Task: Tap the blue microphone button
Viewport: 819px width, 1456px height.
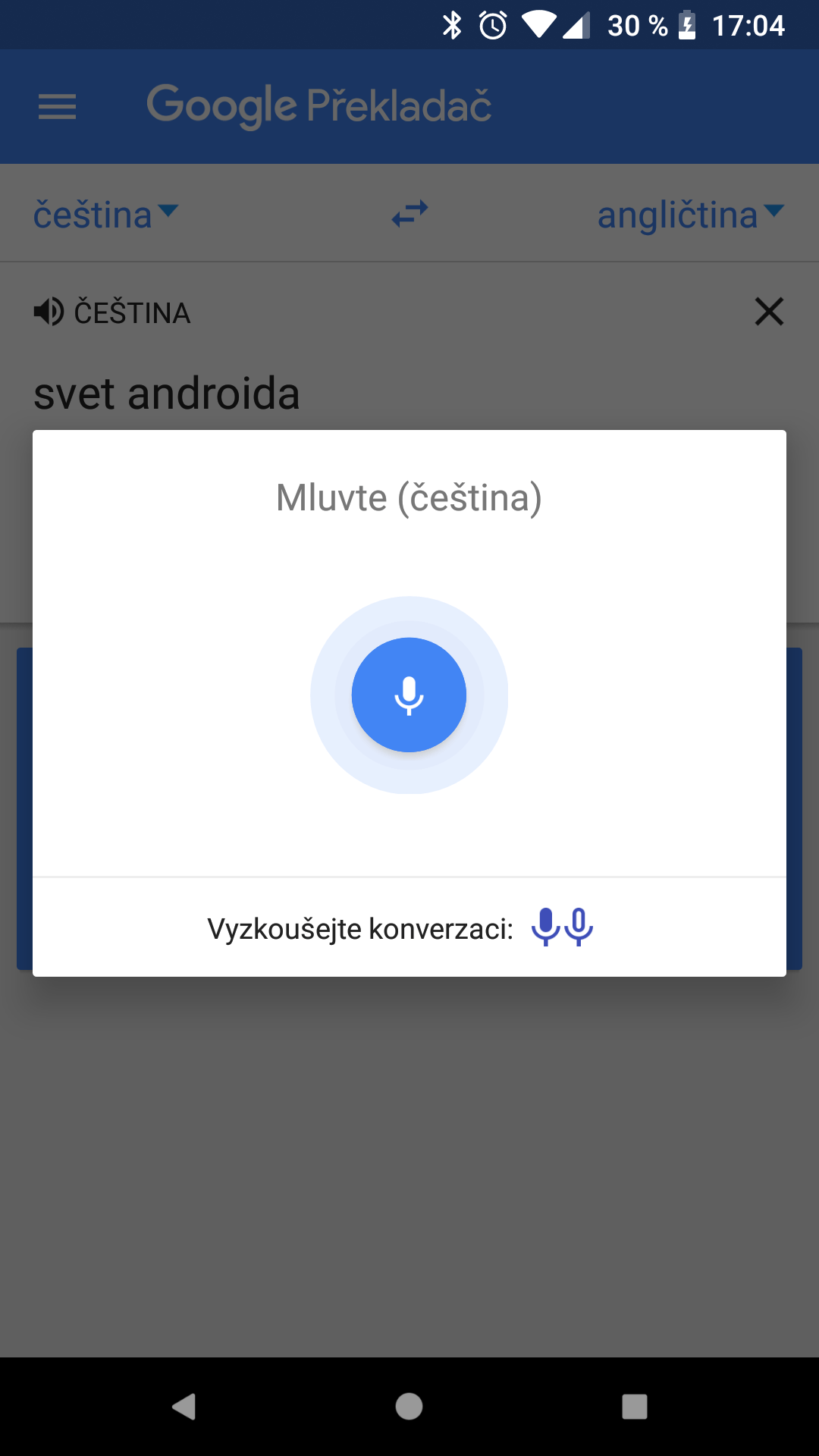Action: [x=409, y=695]
